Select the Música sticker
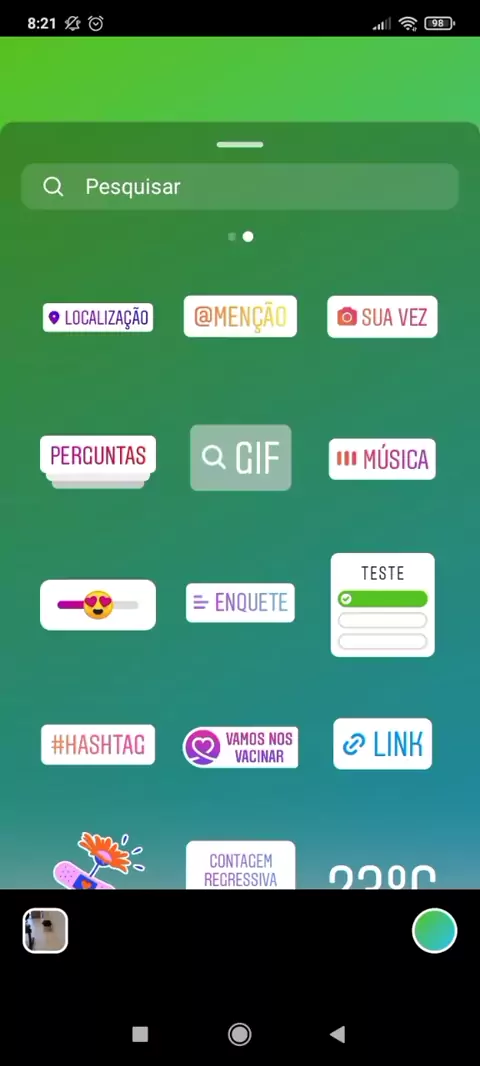This screenshot has height=1066, width=480. tap(382, 459)
